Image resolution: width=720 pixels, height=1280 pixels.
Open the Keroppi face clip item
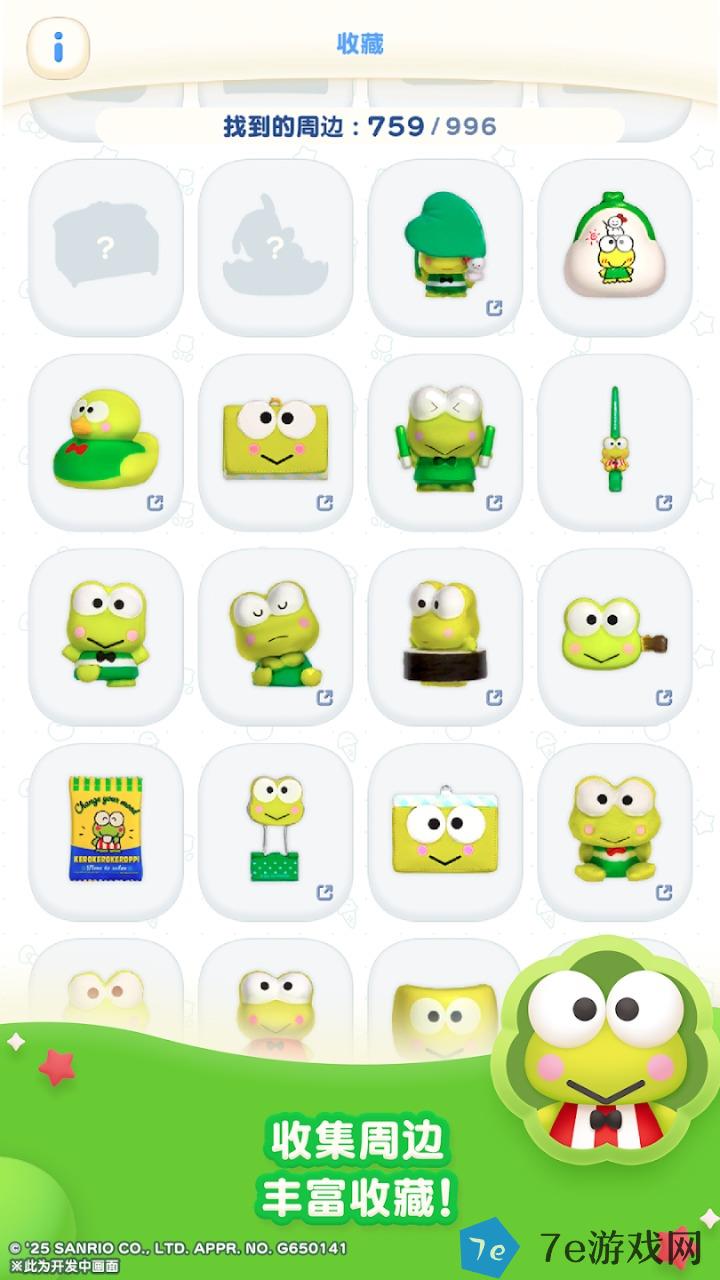(614, 636)
